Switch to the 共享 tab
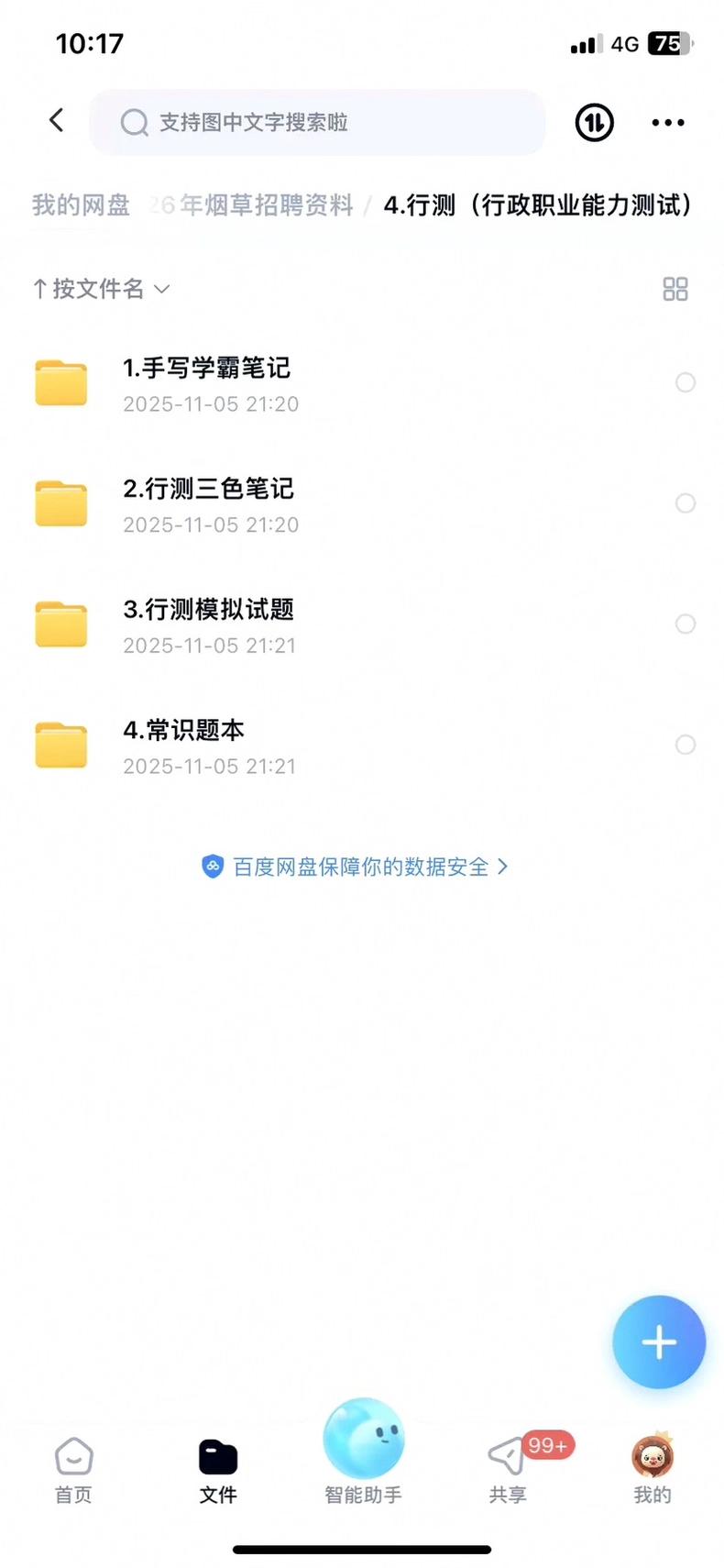Screen dimensions: 724x1568 (x=508, y=1469)
